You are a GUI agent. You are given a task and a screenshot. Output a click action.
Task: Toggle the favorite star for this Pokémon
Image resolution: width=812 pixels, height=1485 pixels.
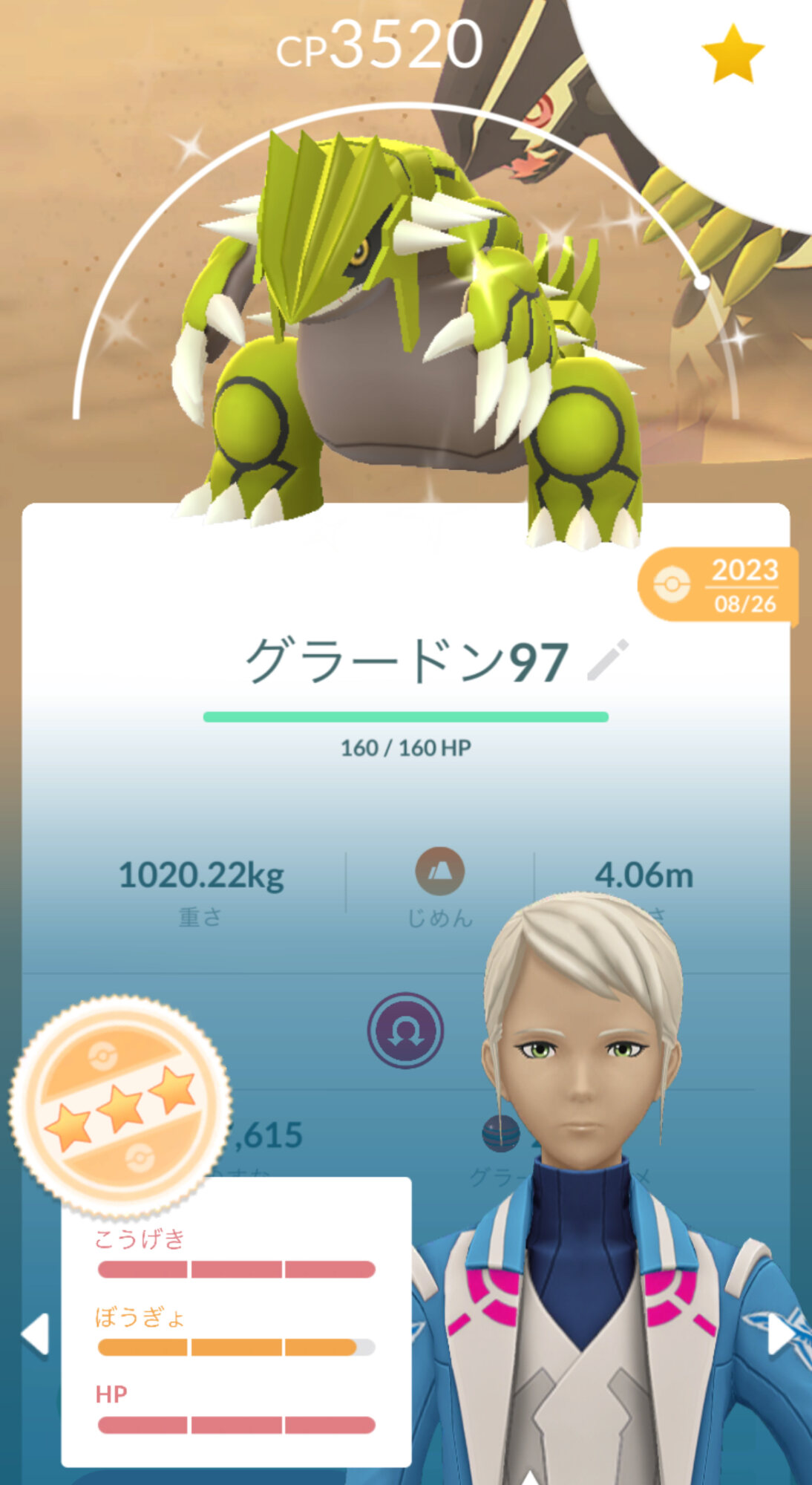(733, 53)
